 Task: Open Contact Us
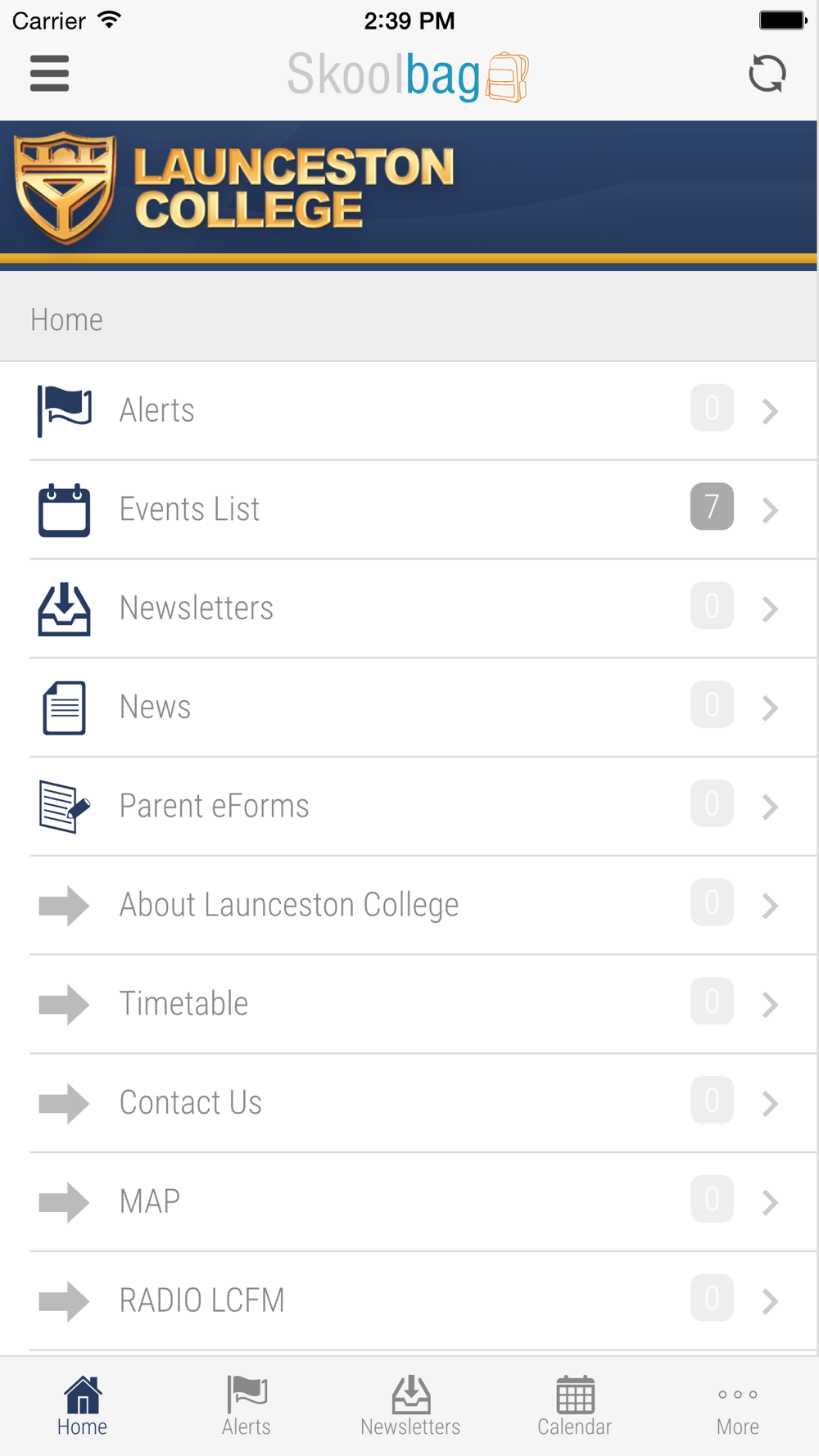[x=409, y=1103]
